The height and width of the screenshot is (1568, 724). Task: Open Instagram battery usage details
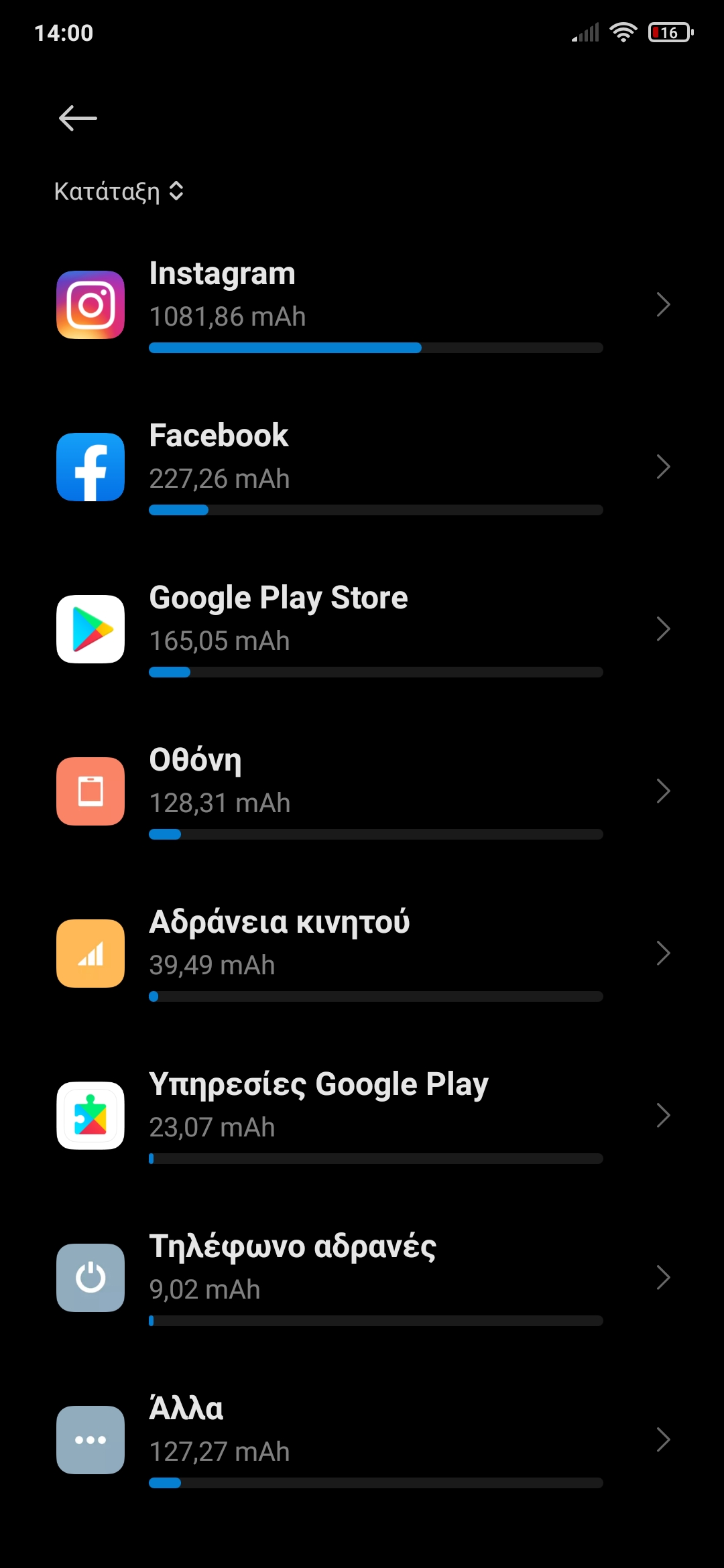[362, 305]
